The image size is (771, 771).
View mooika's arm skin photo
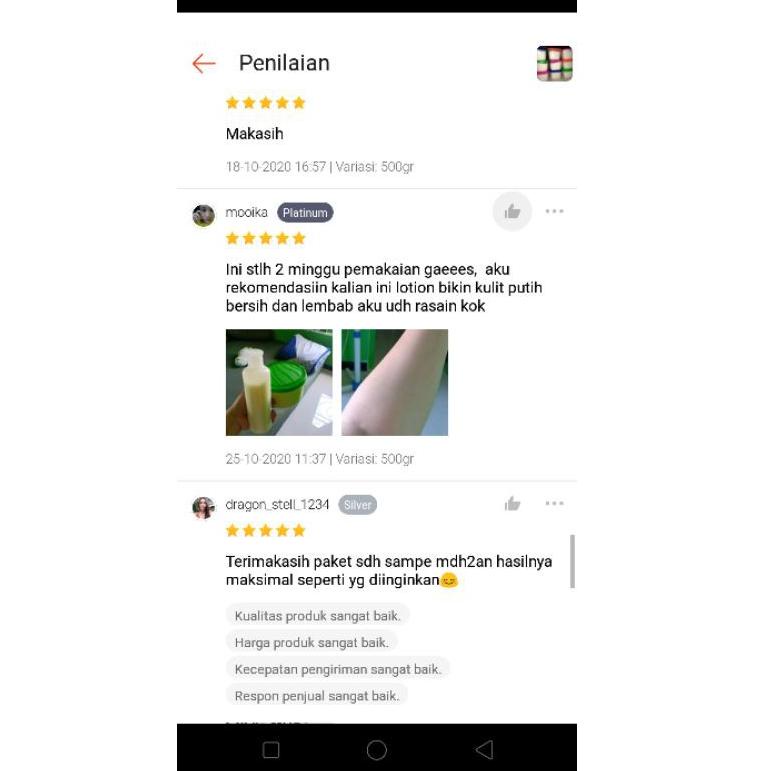pyautogui.click(x=394, y=382)
